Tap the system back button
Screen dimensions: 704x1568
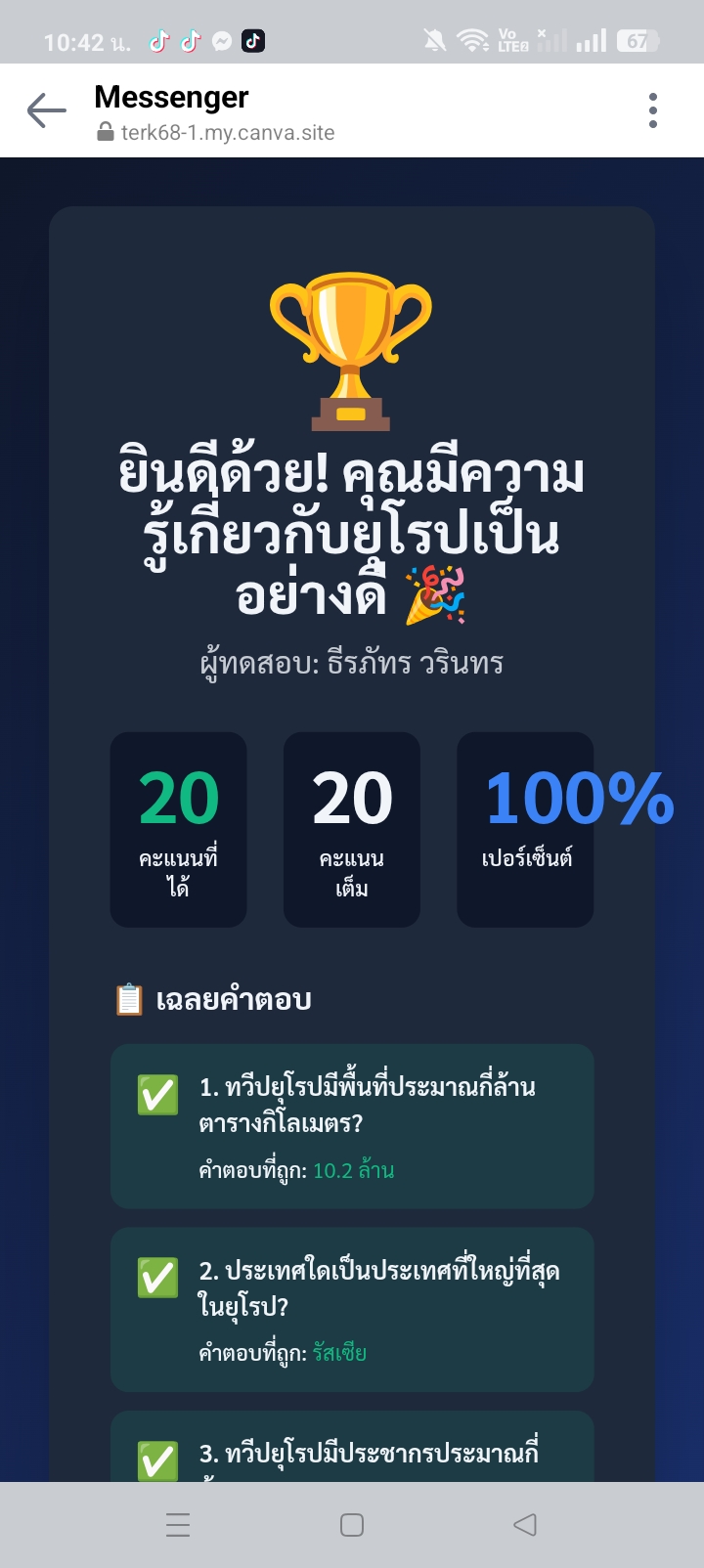coord(525,1524)
